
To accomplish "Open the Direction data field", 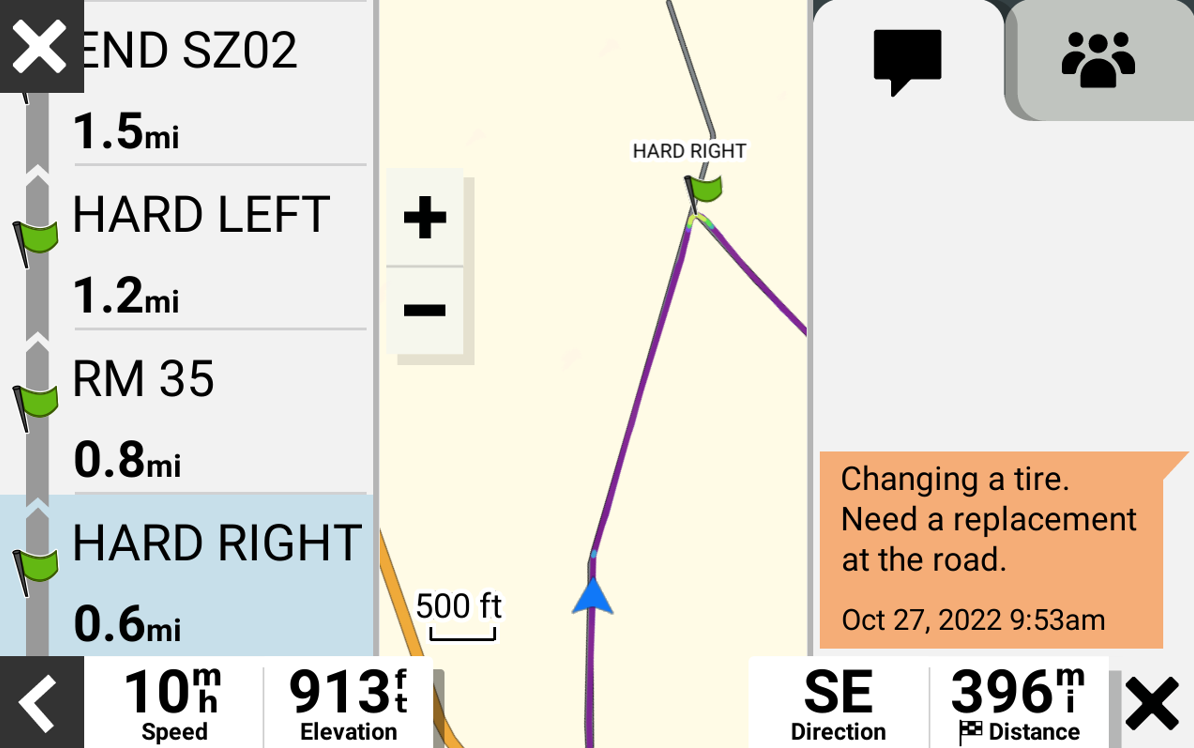I will tap(838, 703).
